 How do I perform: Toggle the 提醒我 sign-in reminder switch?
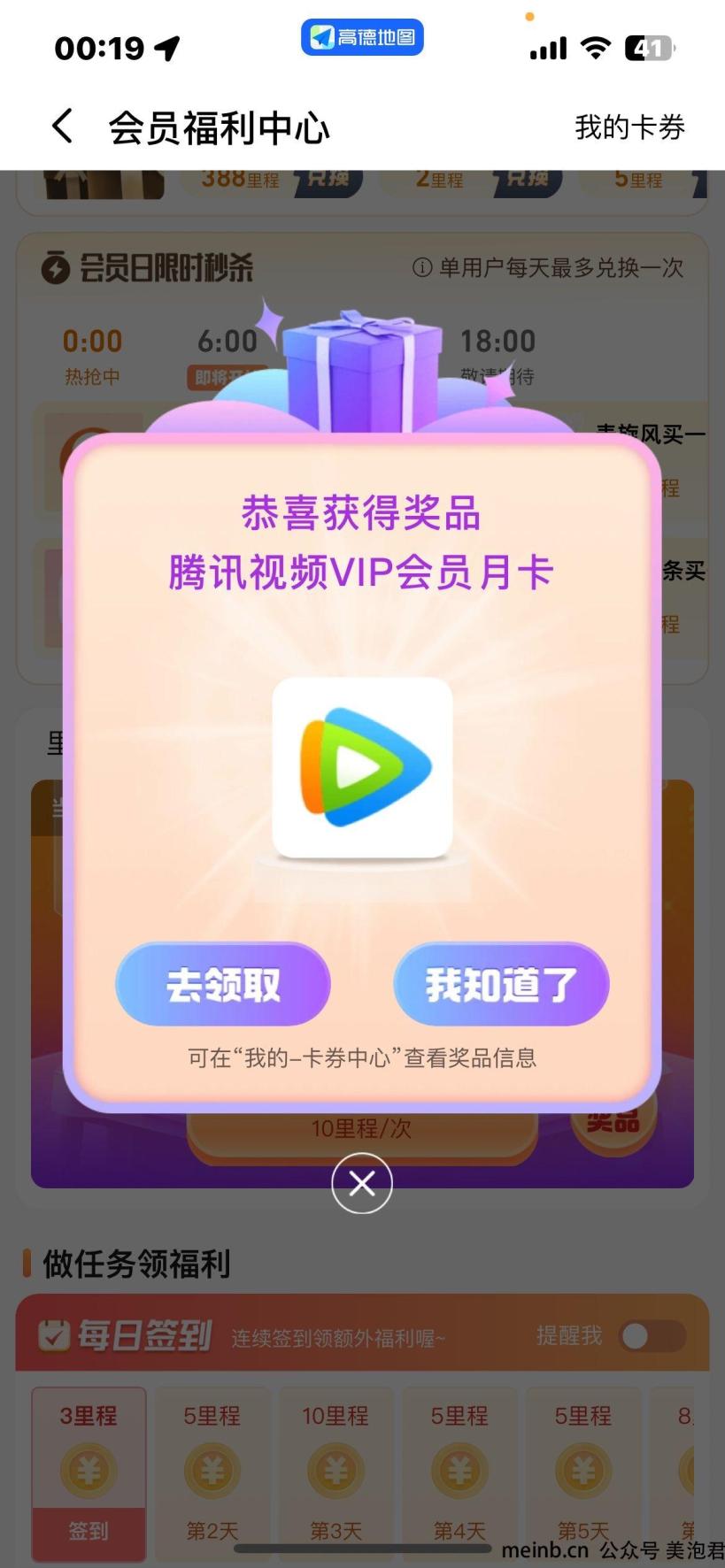(x=652, y=1336)
